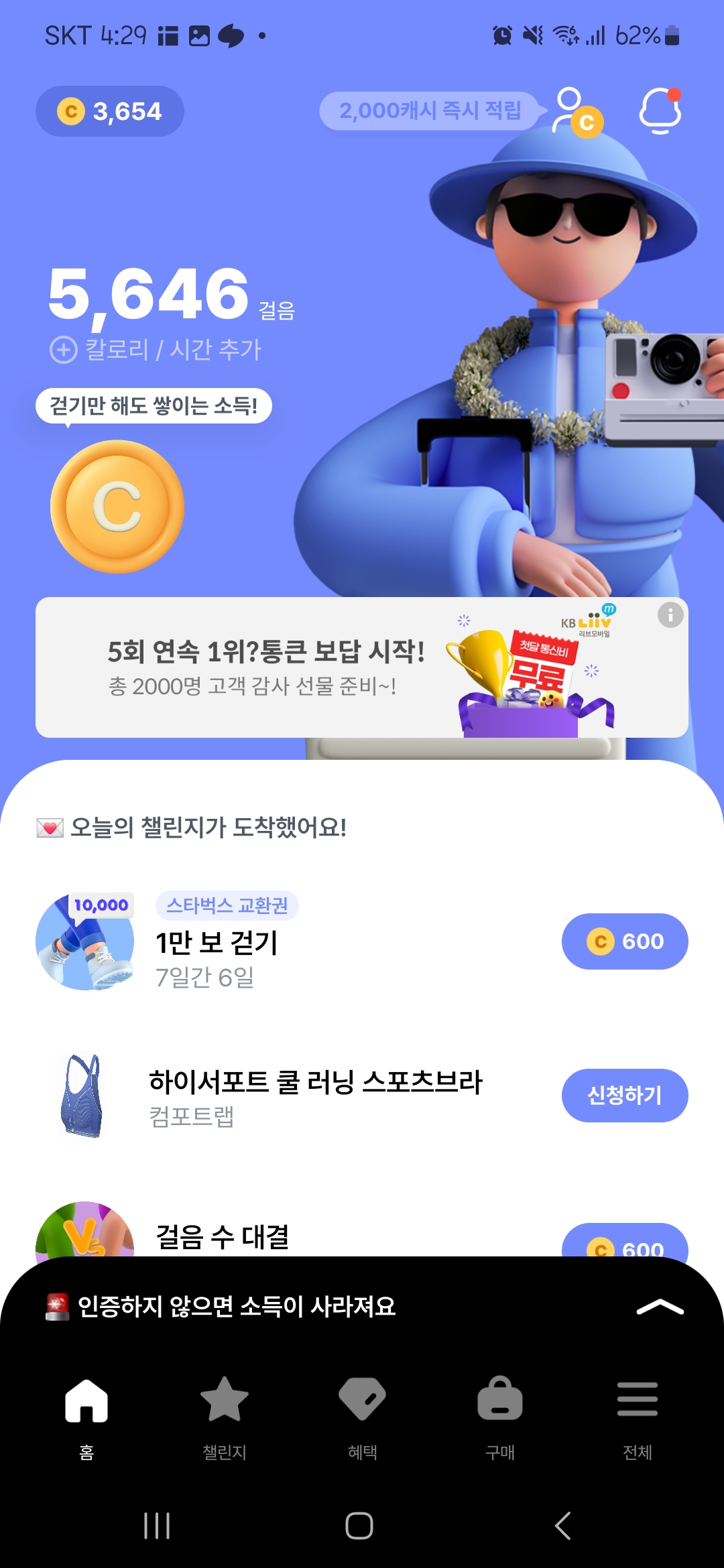Viewport: 724px width, 1568px height.
Task: Tap 칼로리 / 시간 추가 plus link
Action: click(x=156, y=350)
